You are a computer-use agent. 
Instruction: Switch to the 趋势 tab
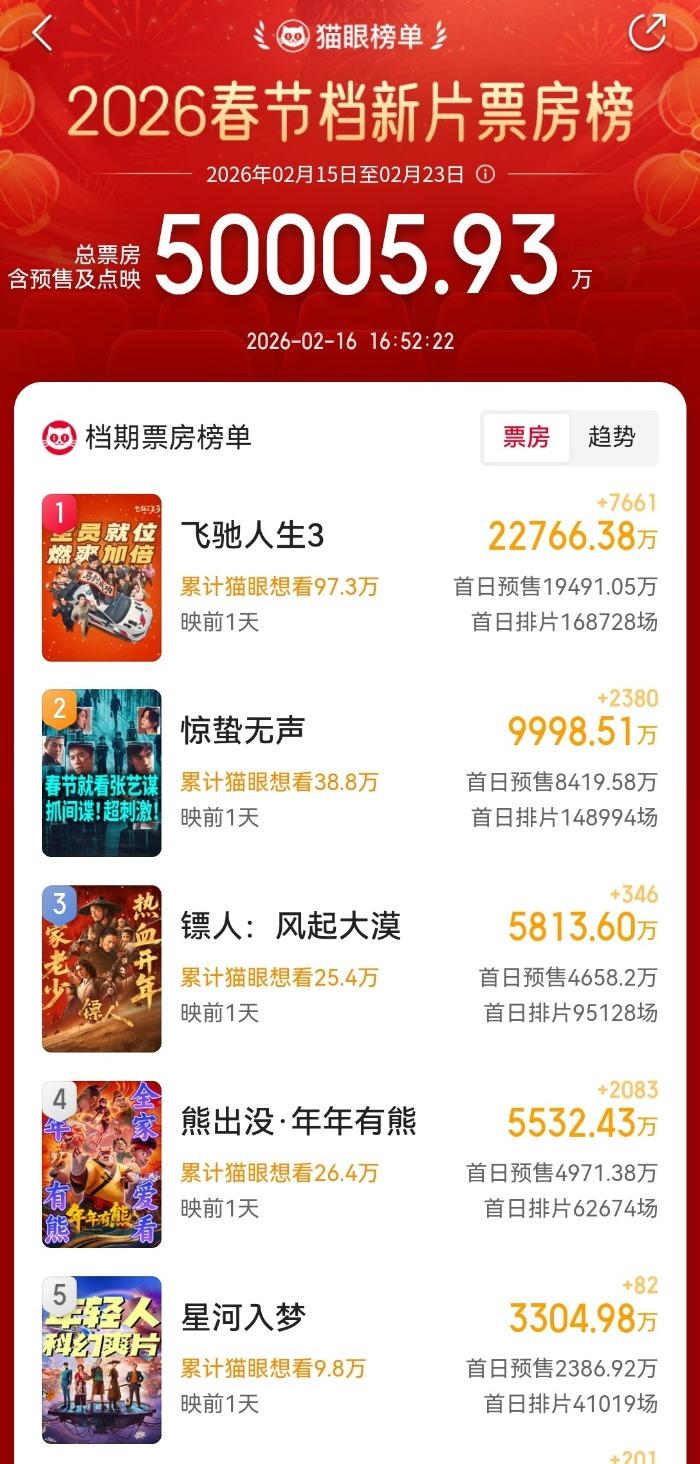click(612, 437)
